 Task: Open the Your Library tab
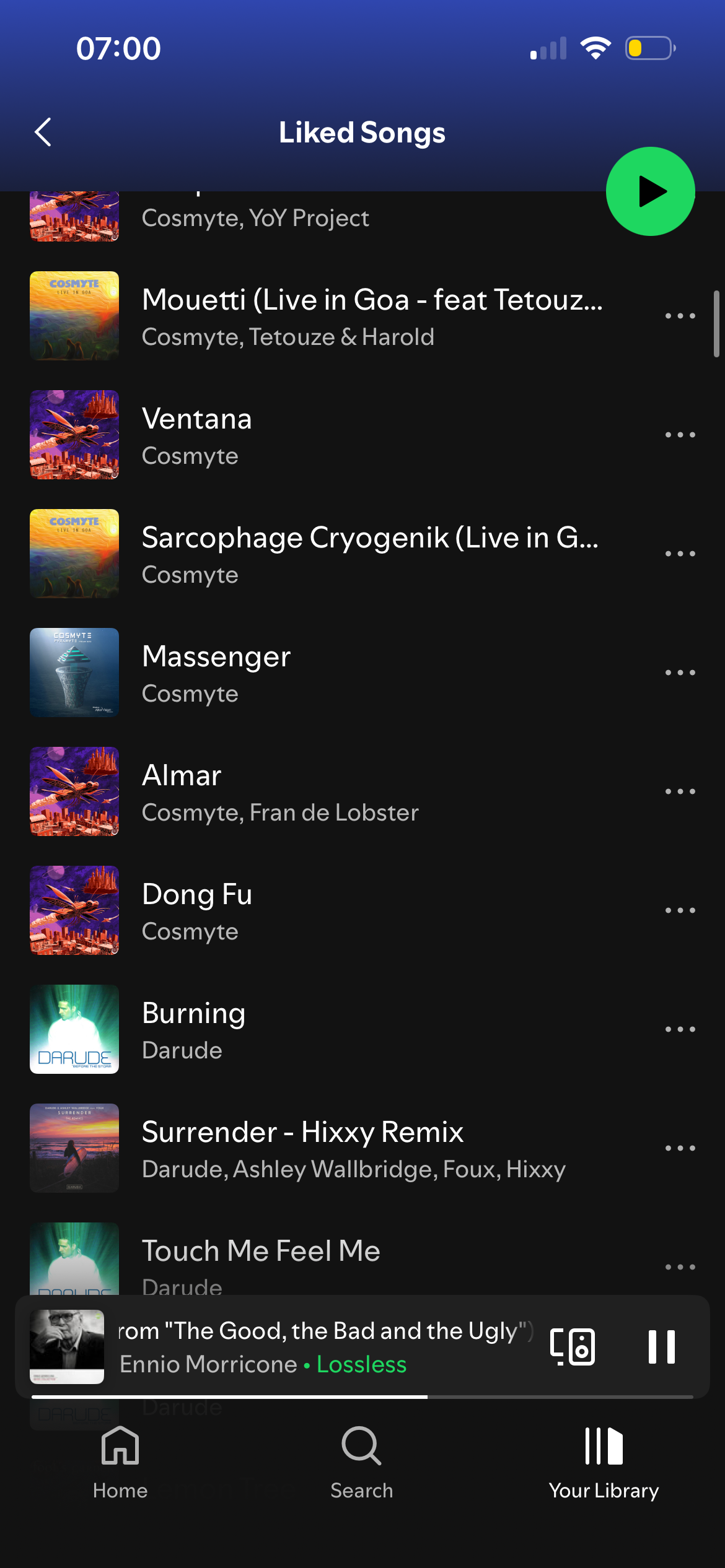(x=604, y=1463)
